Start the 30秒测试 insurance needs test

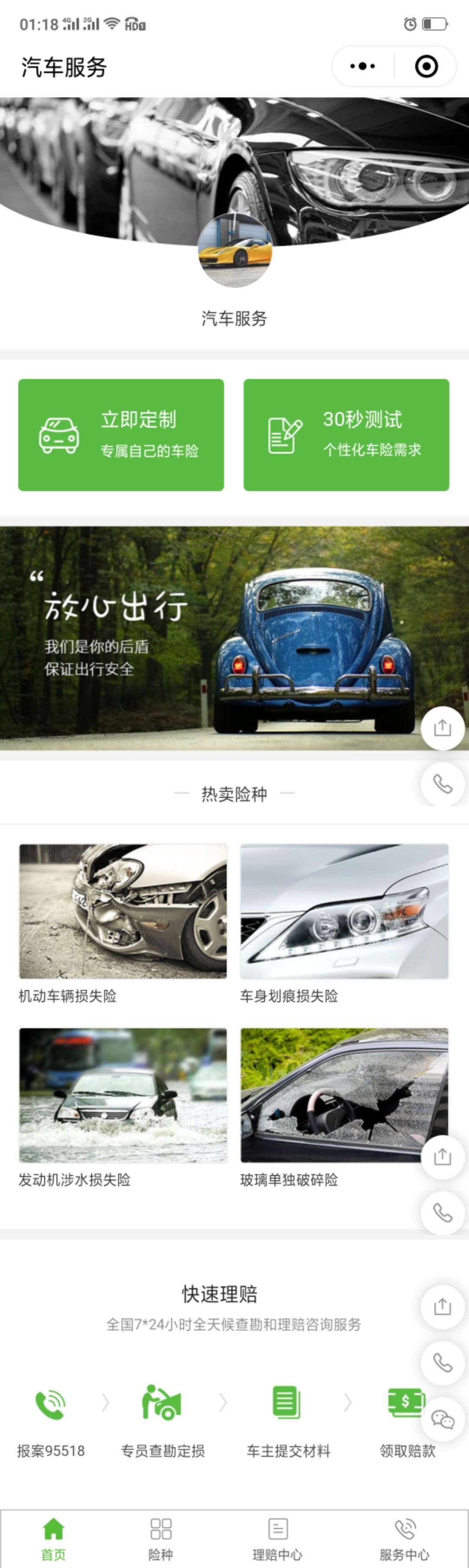346,434
